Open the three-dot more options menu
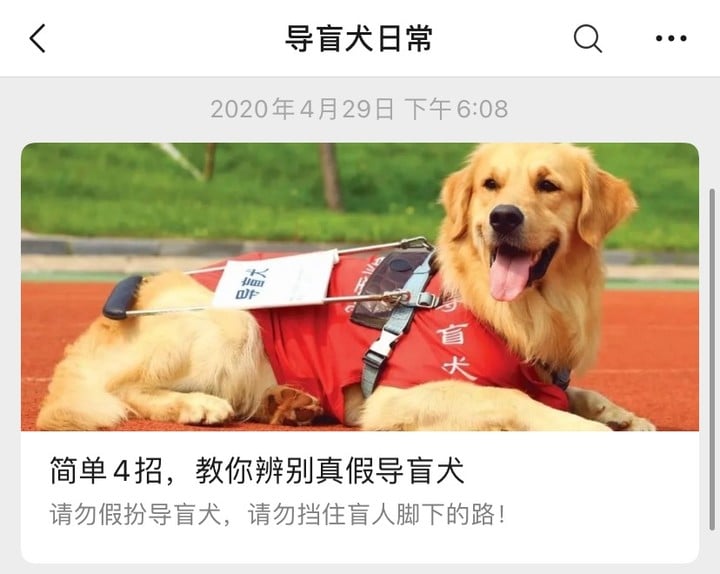The image size is (720, 574). (x=670, y=39)
